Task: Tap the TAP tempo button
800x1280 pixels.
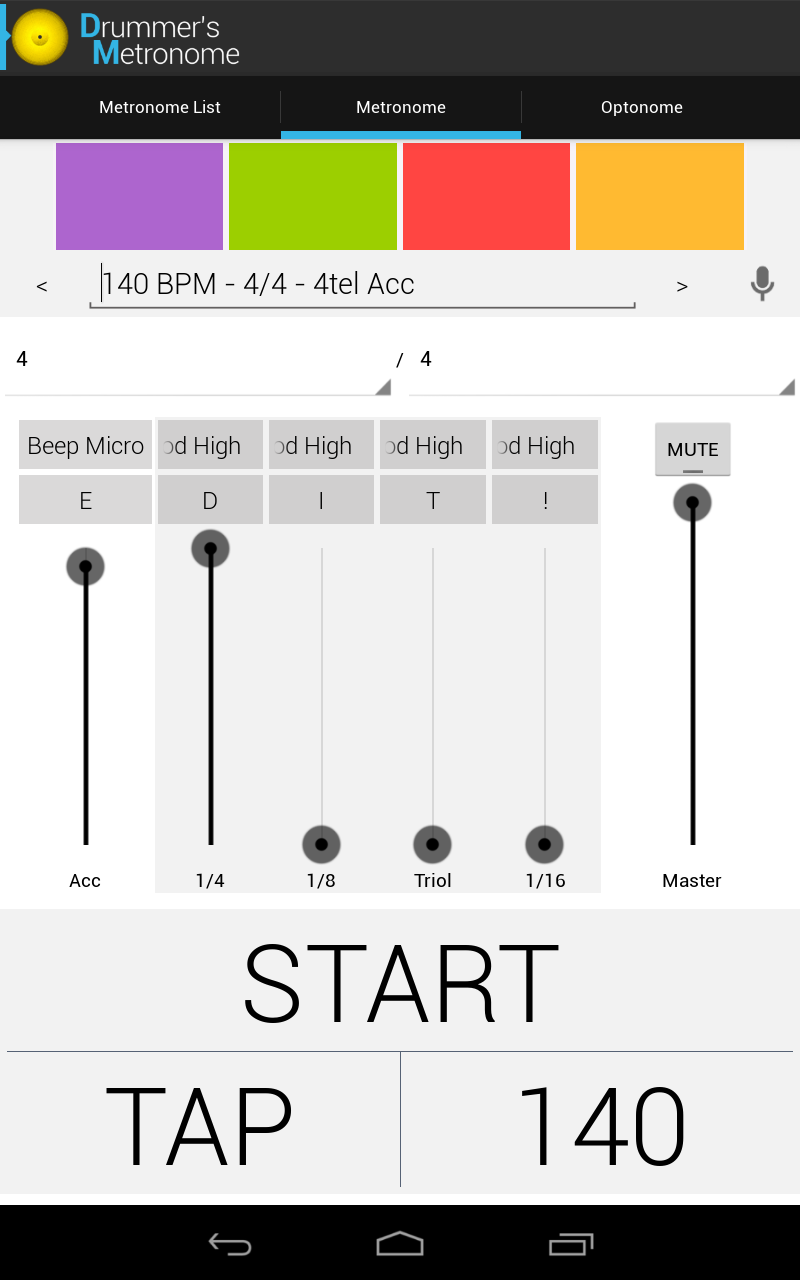Action: 200,1125
